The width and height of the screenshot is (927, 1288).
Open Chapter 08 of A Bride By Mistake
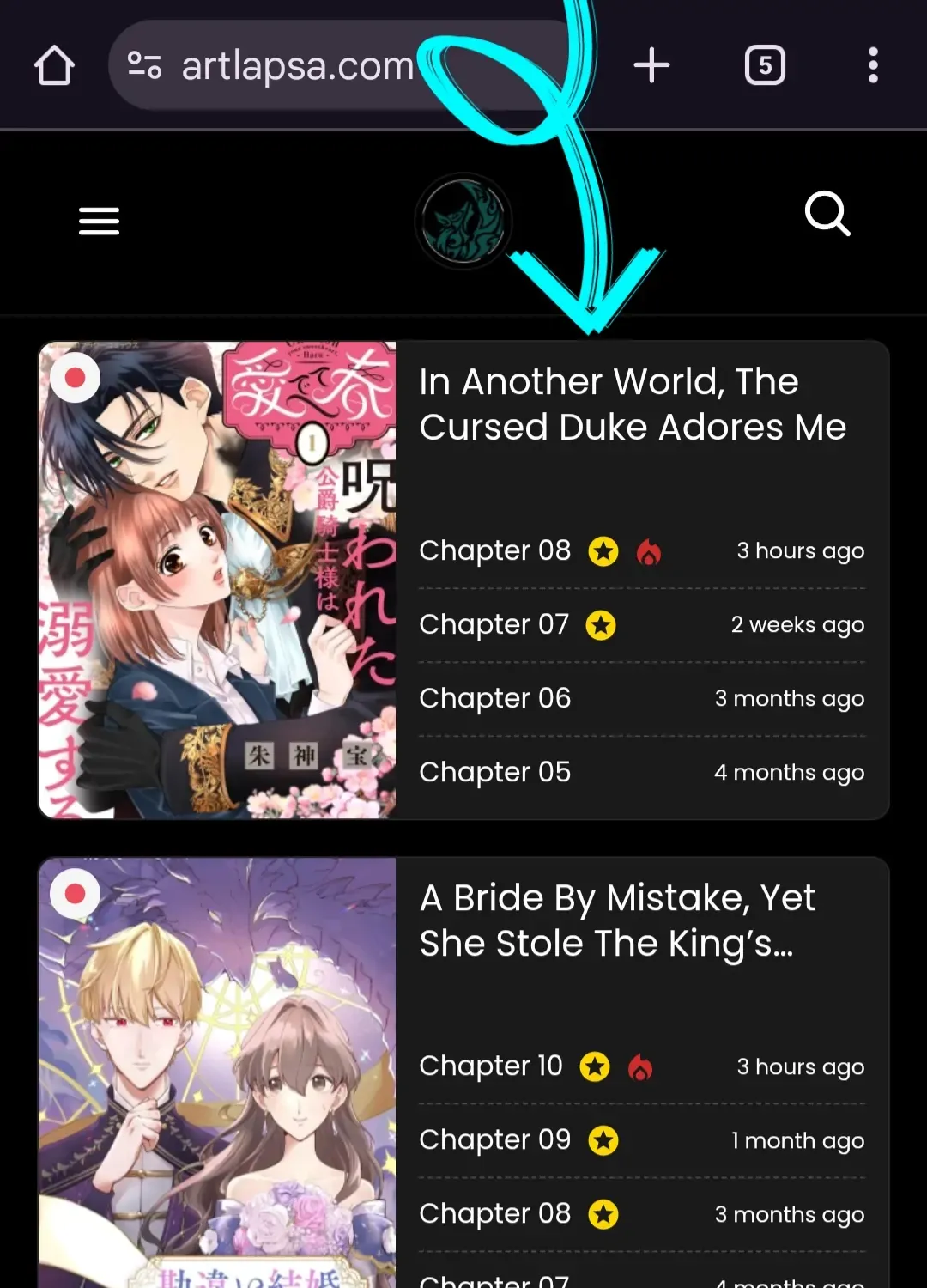[x=495, y=1214]
